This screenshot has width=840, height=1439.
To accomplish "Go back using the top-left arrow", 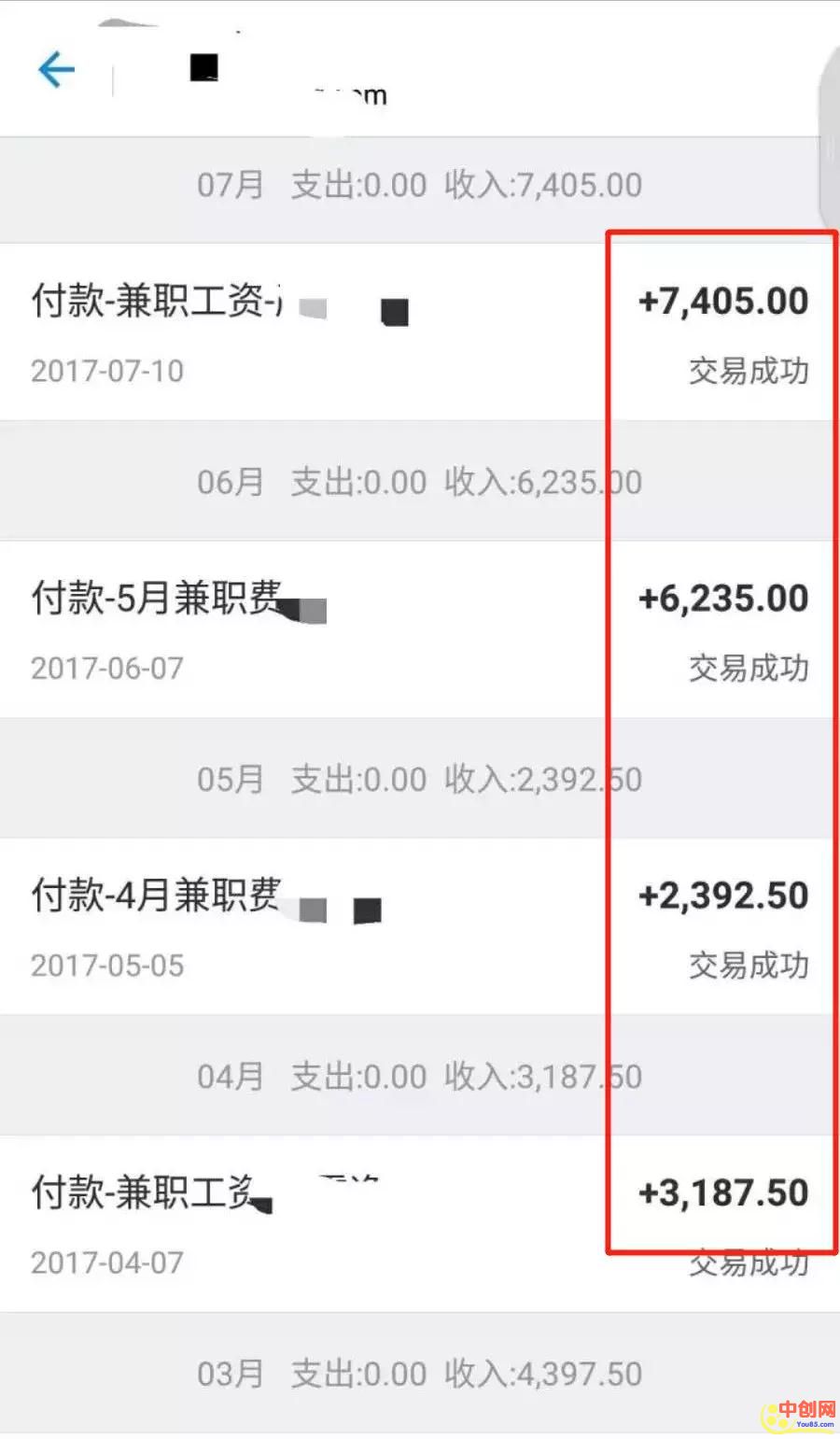I will [56, 70].
